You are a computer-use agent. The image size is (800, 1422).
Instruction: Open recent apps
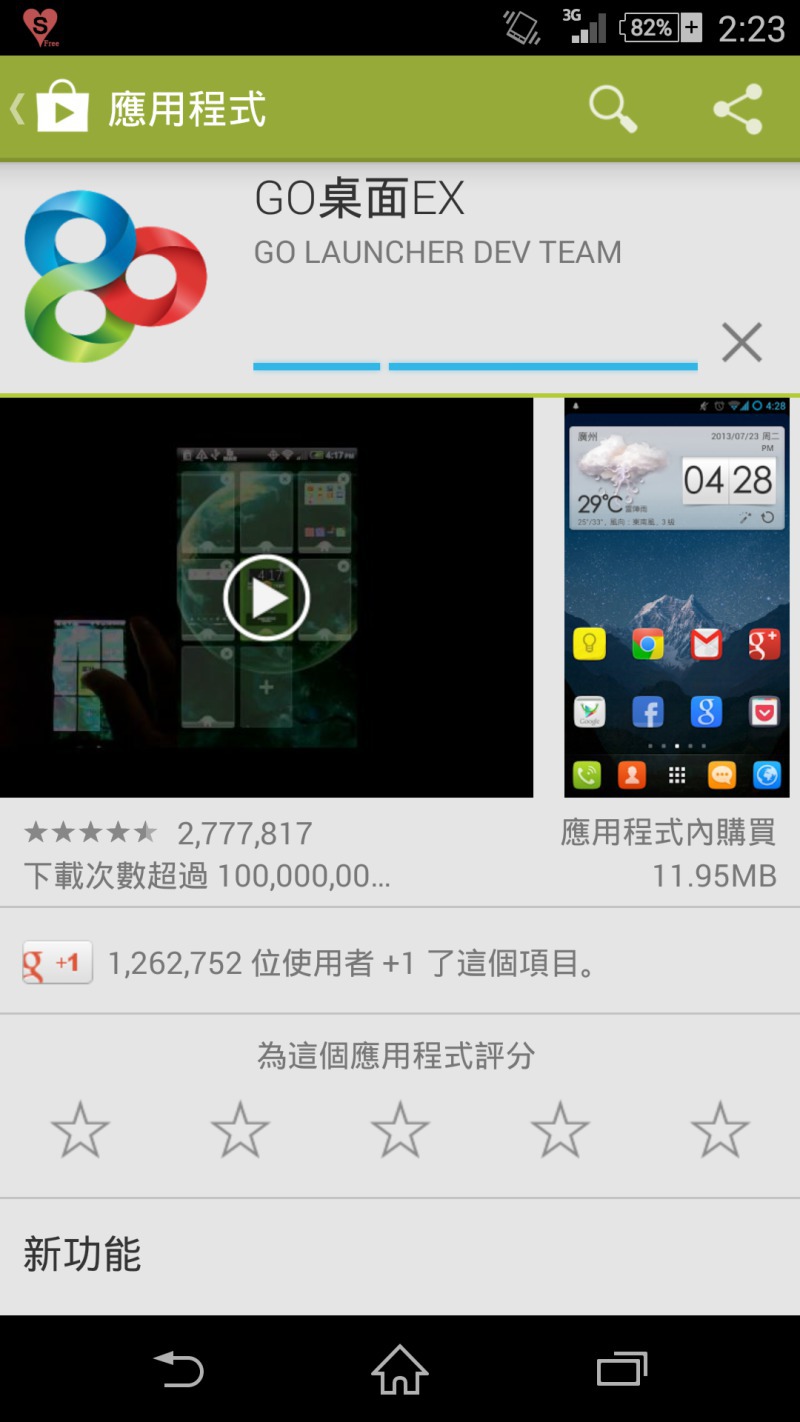[621, 1369]
